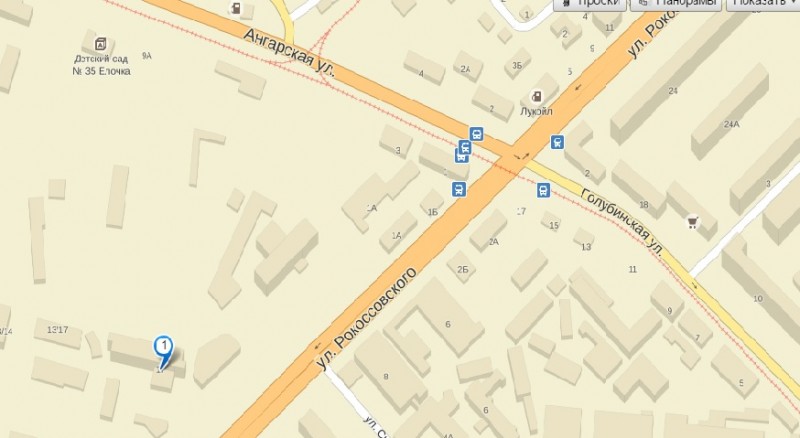Viewport: 800px width, 438px height.
Task: Select the gas station icon on Ангарская ул.
Action: coord(236,9)
